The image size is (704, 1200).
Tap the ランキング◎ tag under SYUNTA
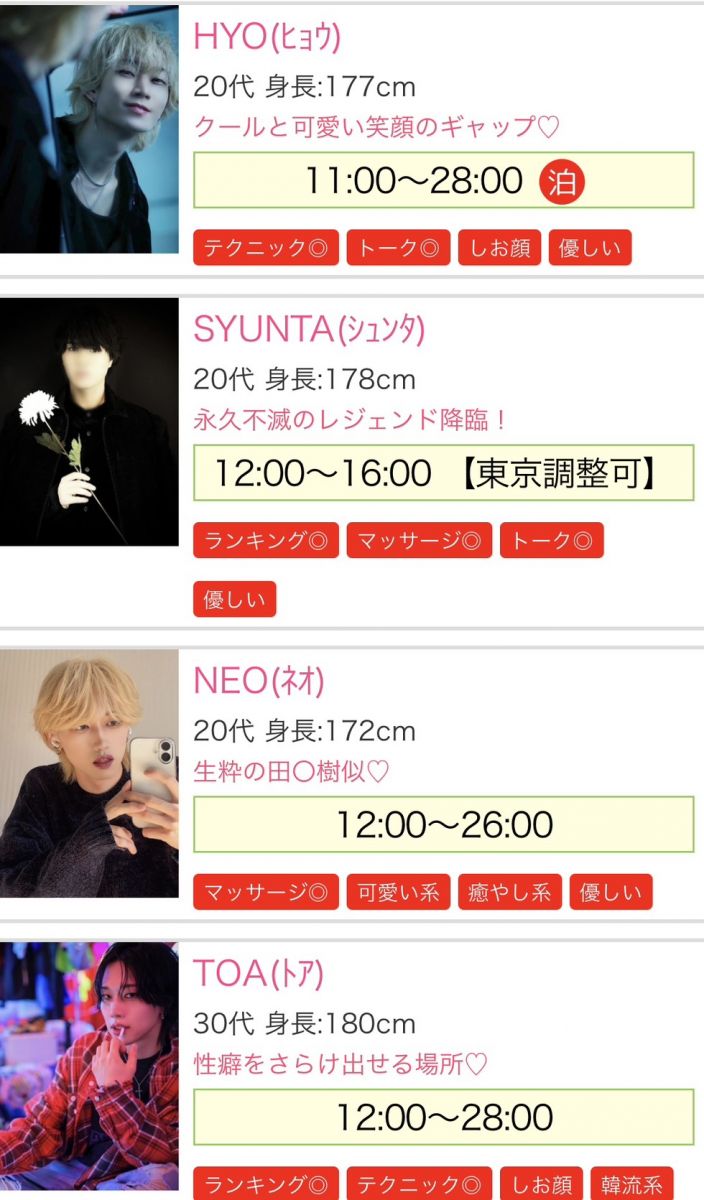coord(266,541)
